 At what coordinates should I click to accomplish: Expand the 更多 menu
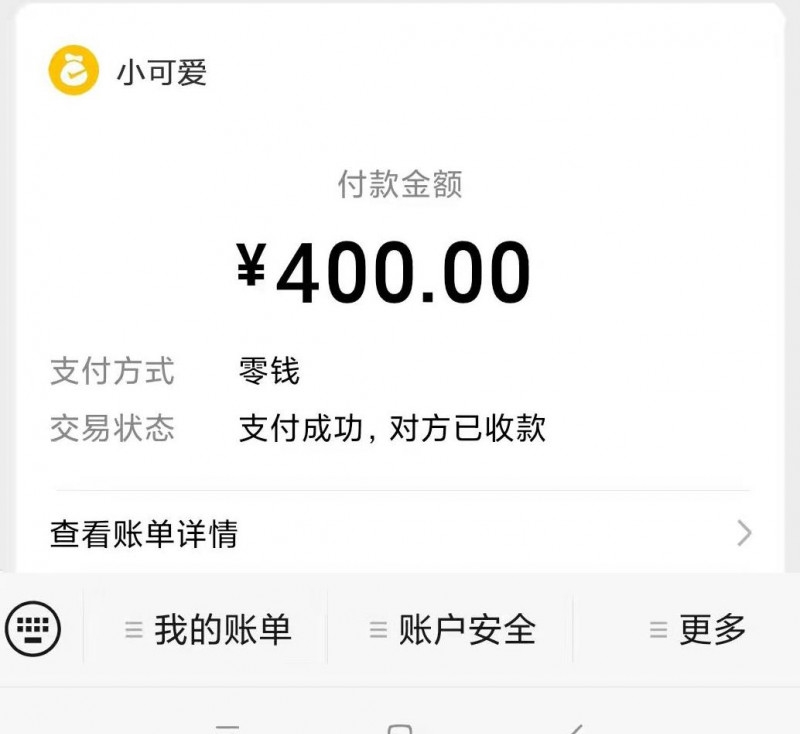tap(697, 630)
